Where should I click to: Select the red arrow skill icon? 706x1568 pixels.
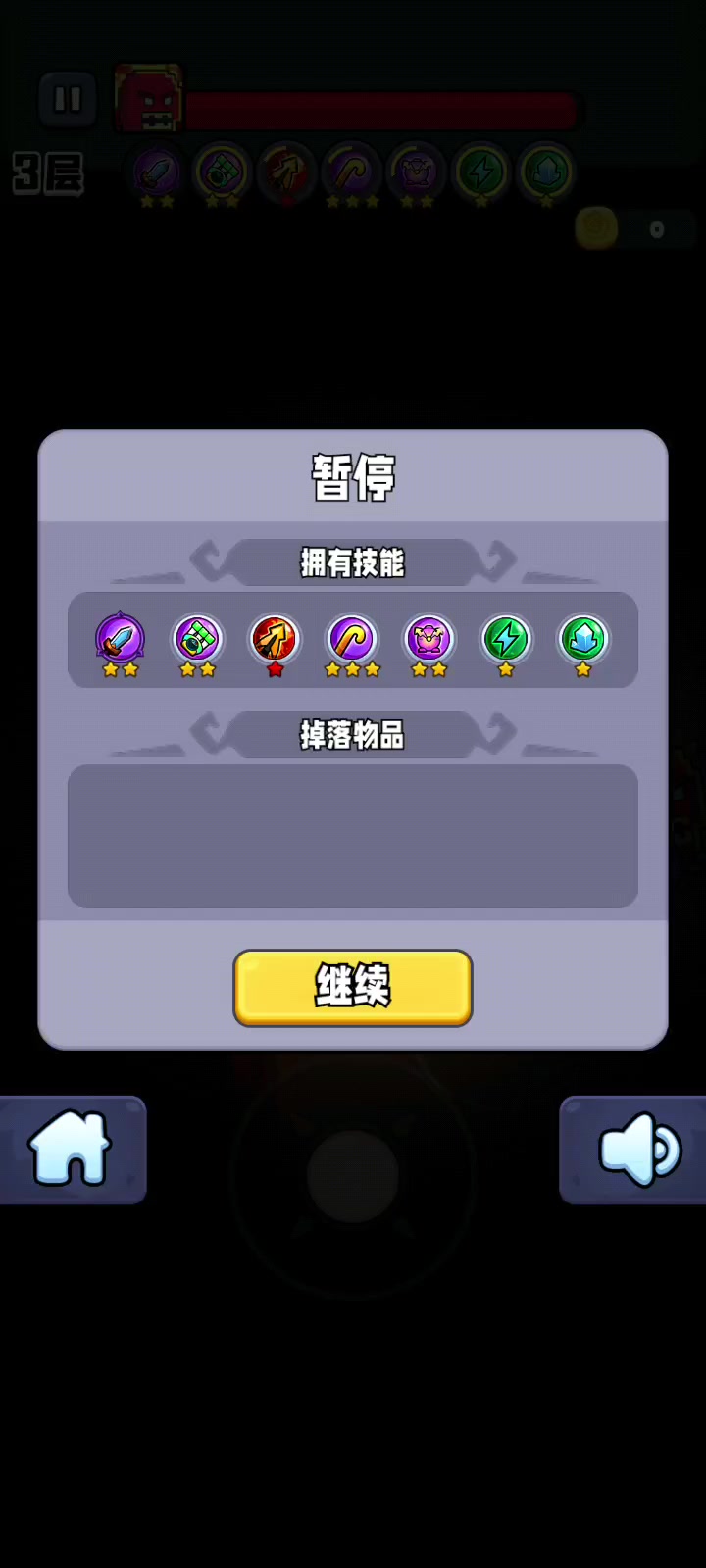(x=275, y=639)
